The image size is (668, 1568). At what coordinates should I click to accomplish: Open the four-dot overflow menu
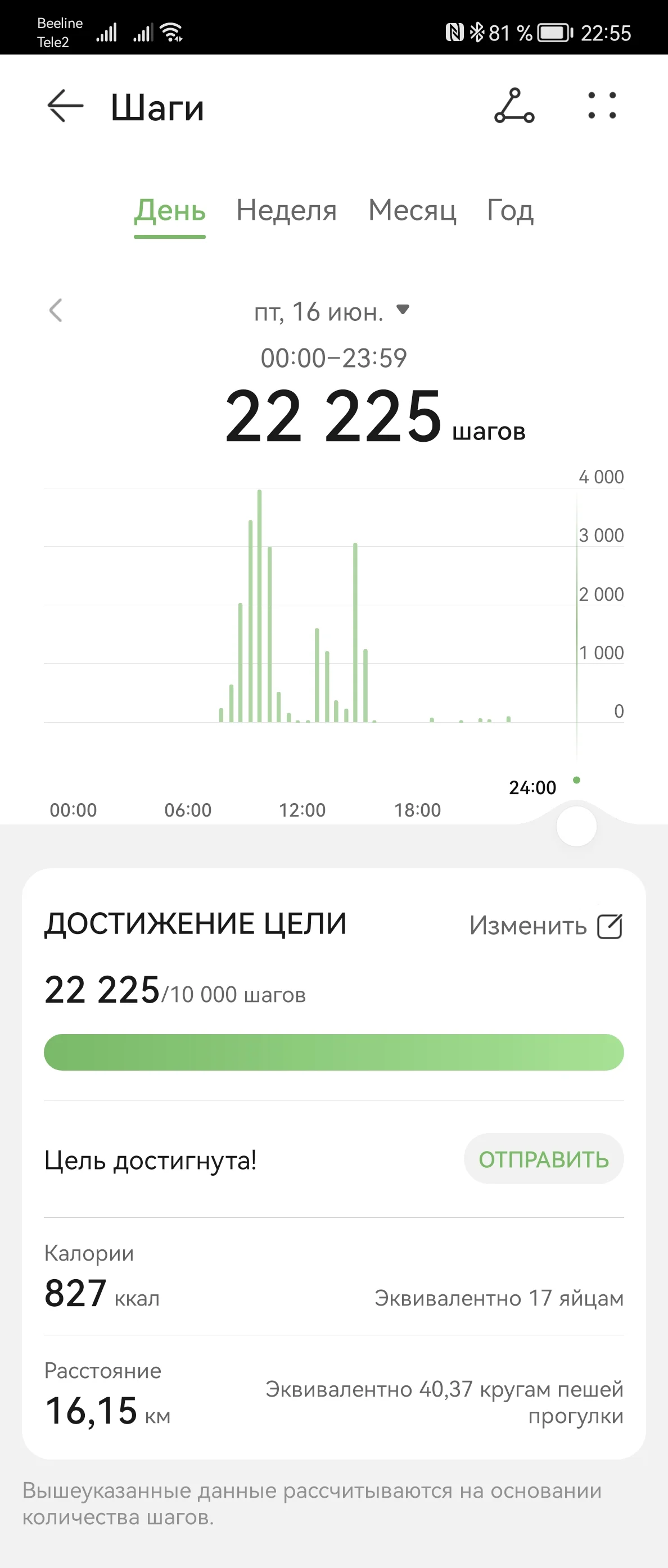pos(602,106)
